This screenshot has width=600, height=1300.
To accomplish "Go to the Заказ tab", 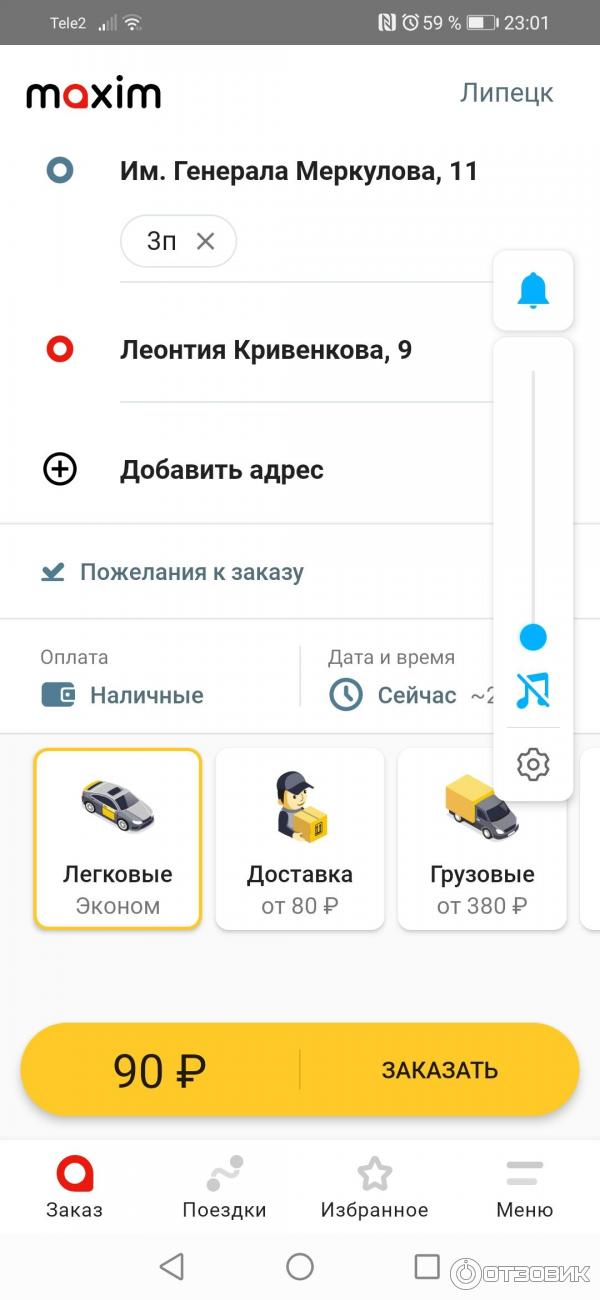I will click(74, 1187).
